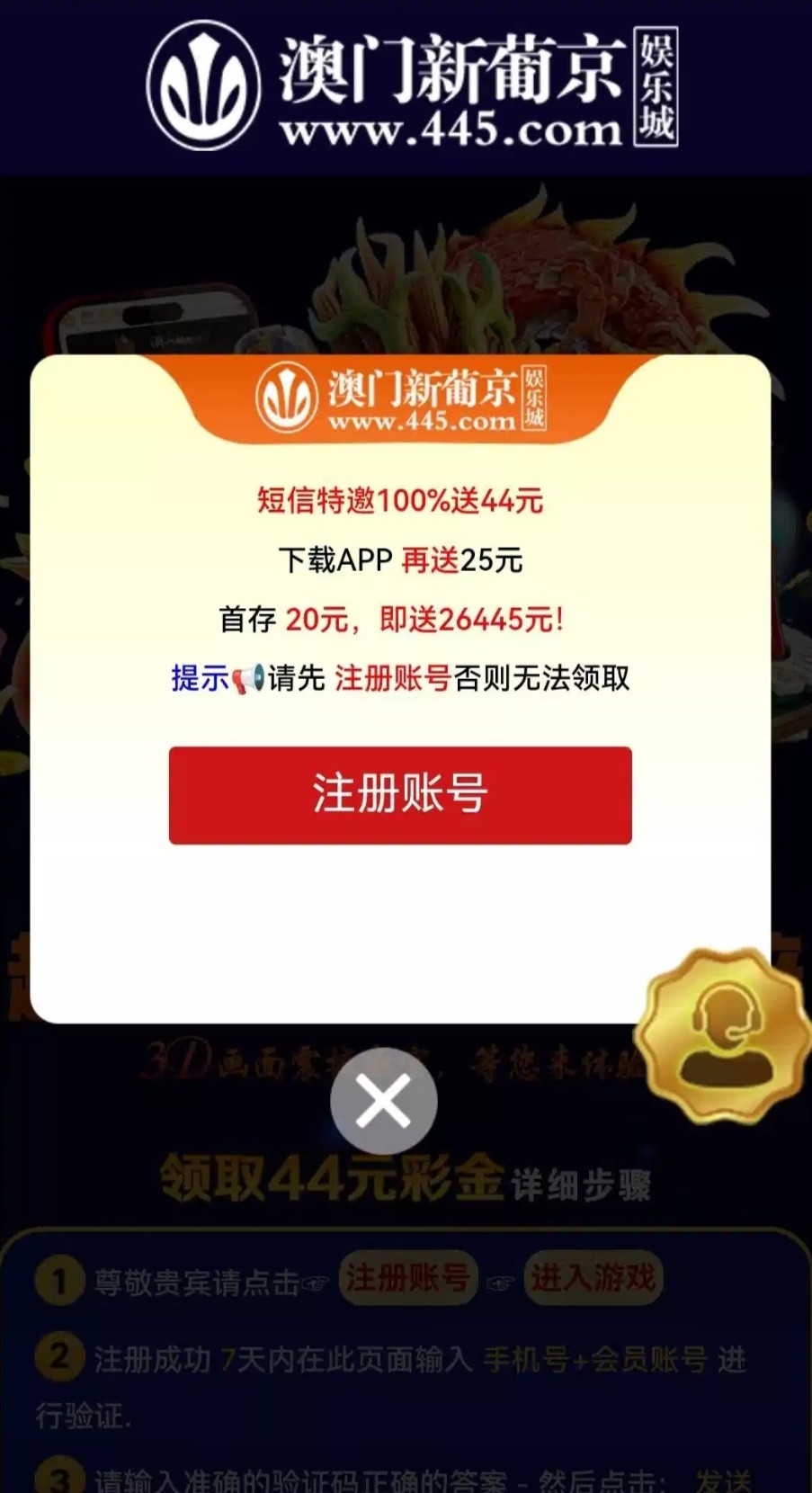This screenshot has width=812, height=1493.
Task: Dismiss the promo popup with X
Action: coord(384,1101)
